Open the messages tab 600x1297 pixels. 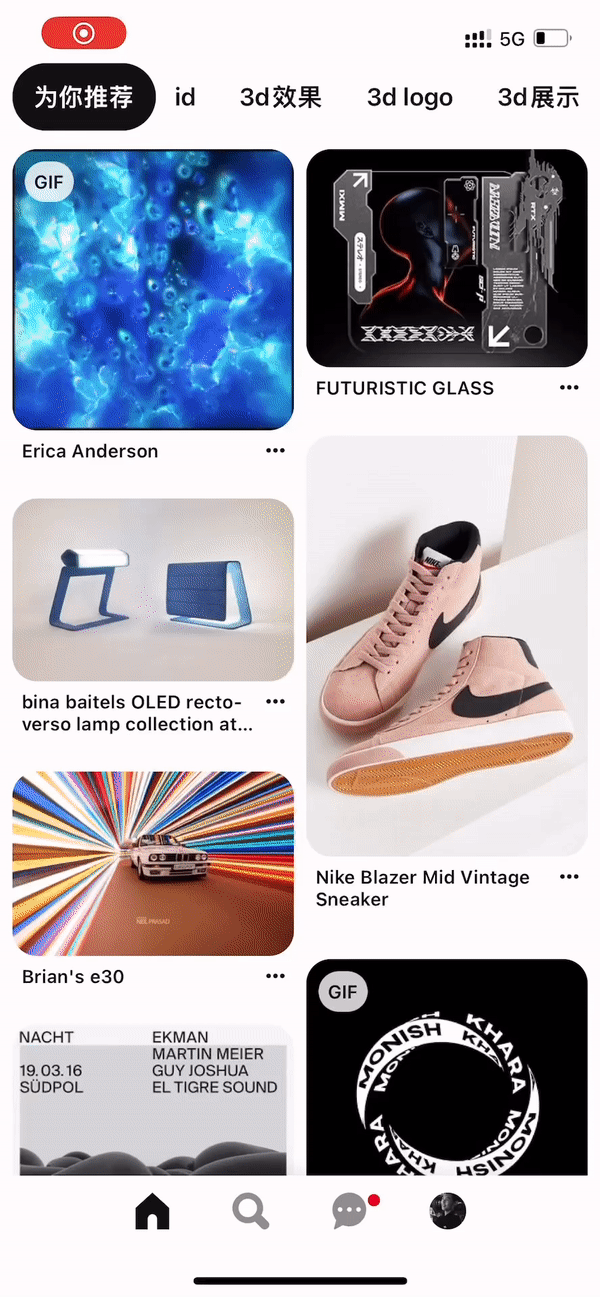pyautogui.click(x=350, y=1212)
